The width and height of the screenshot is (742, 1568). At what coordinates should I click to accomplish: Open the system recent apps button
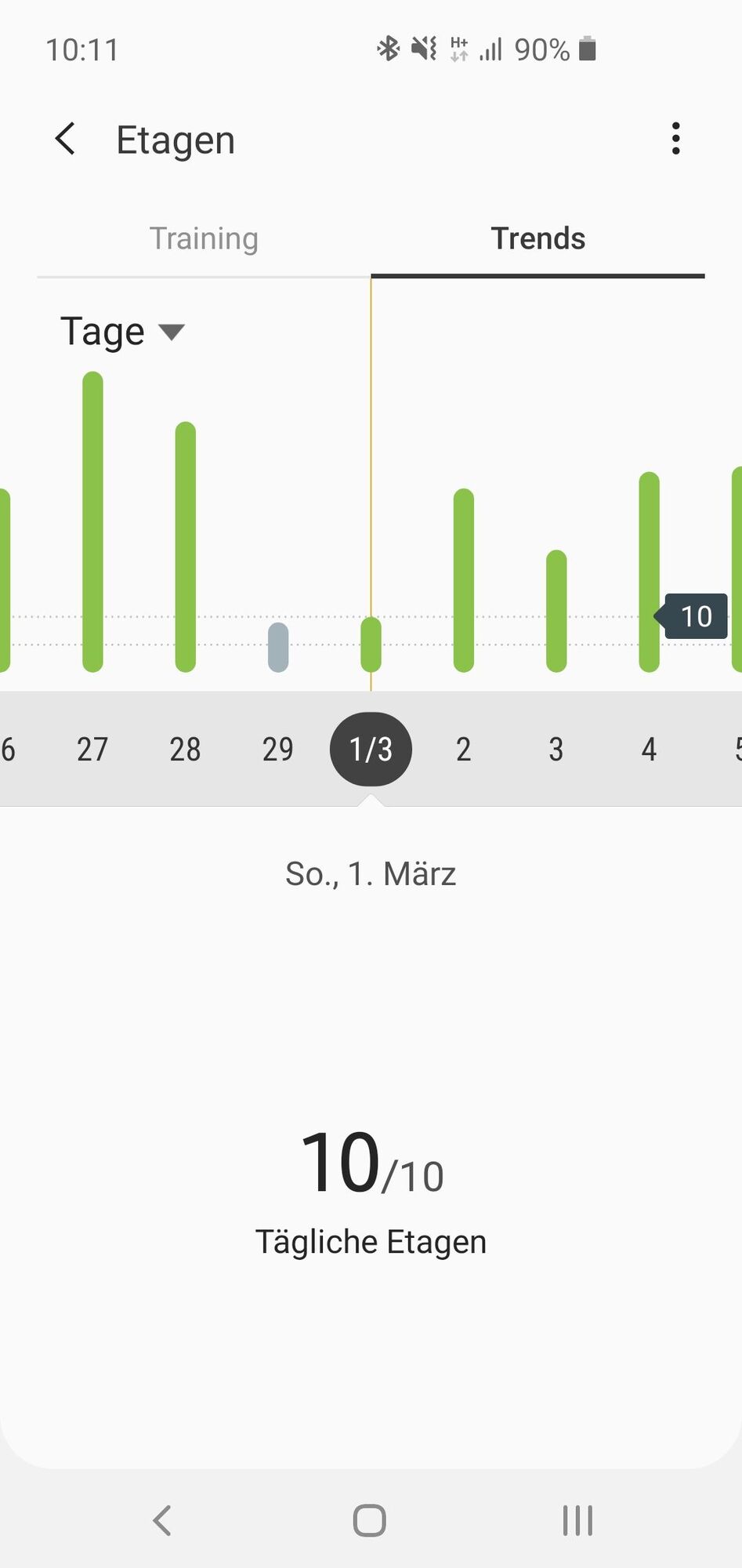[x=577, y=1520]
